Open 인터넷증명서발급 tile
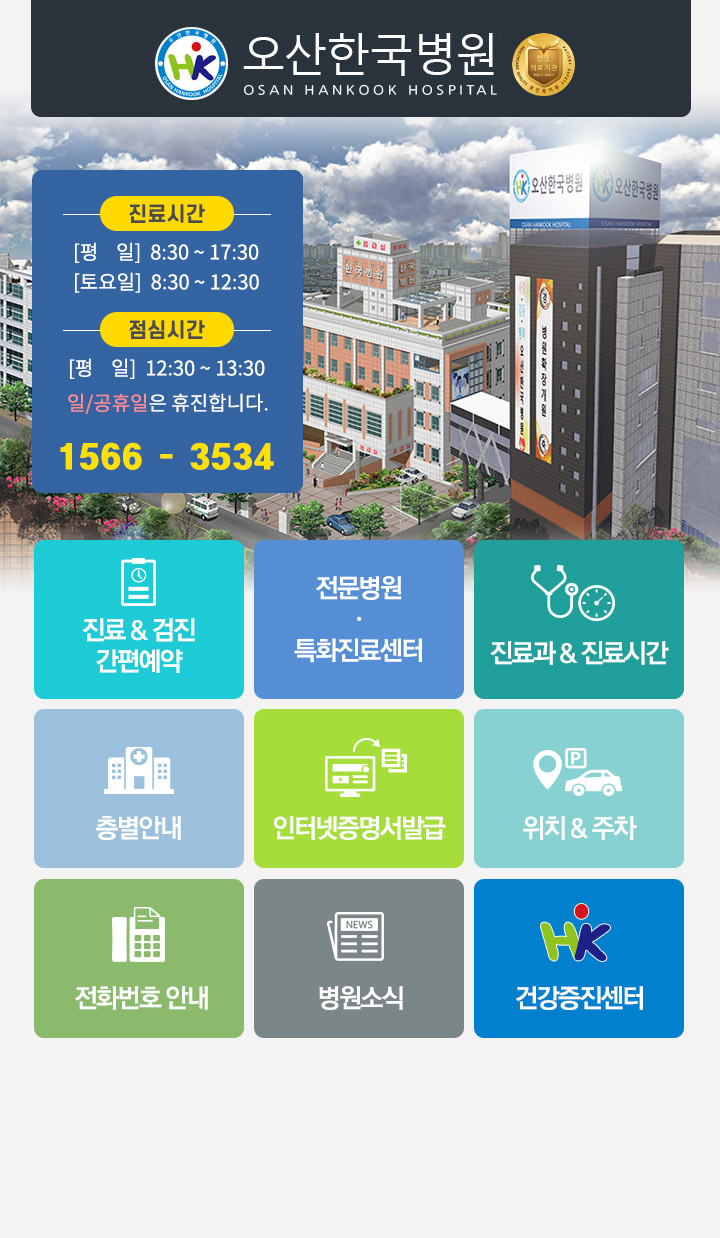Viewport: 720px width, 1238px height. point(359,788)
